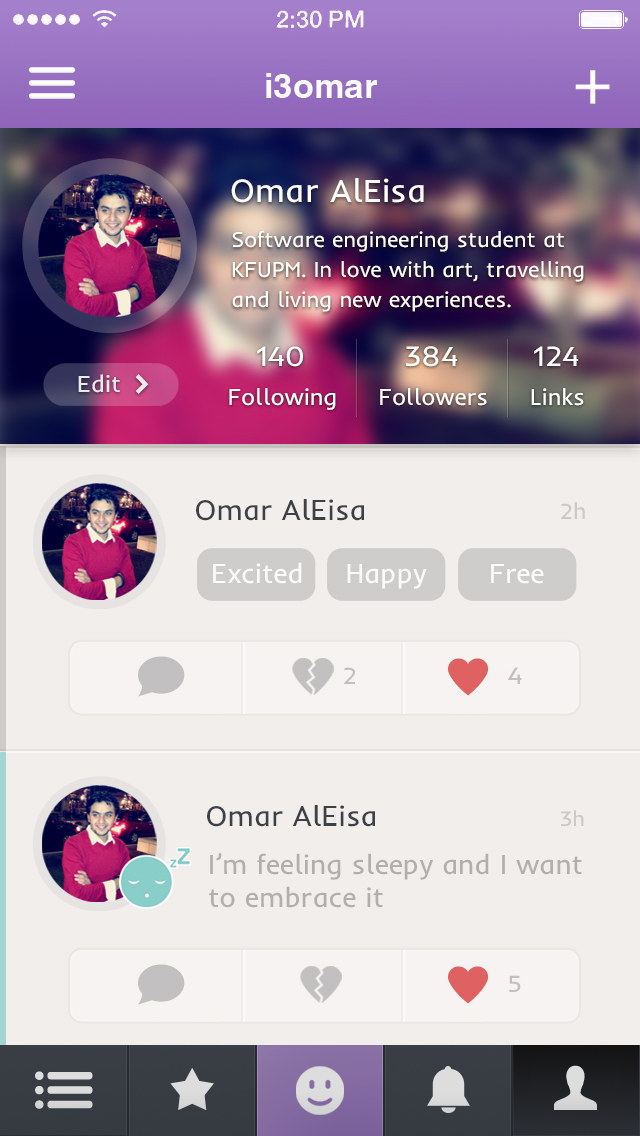Select the Happy mood chip

pos(386,575)
